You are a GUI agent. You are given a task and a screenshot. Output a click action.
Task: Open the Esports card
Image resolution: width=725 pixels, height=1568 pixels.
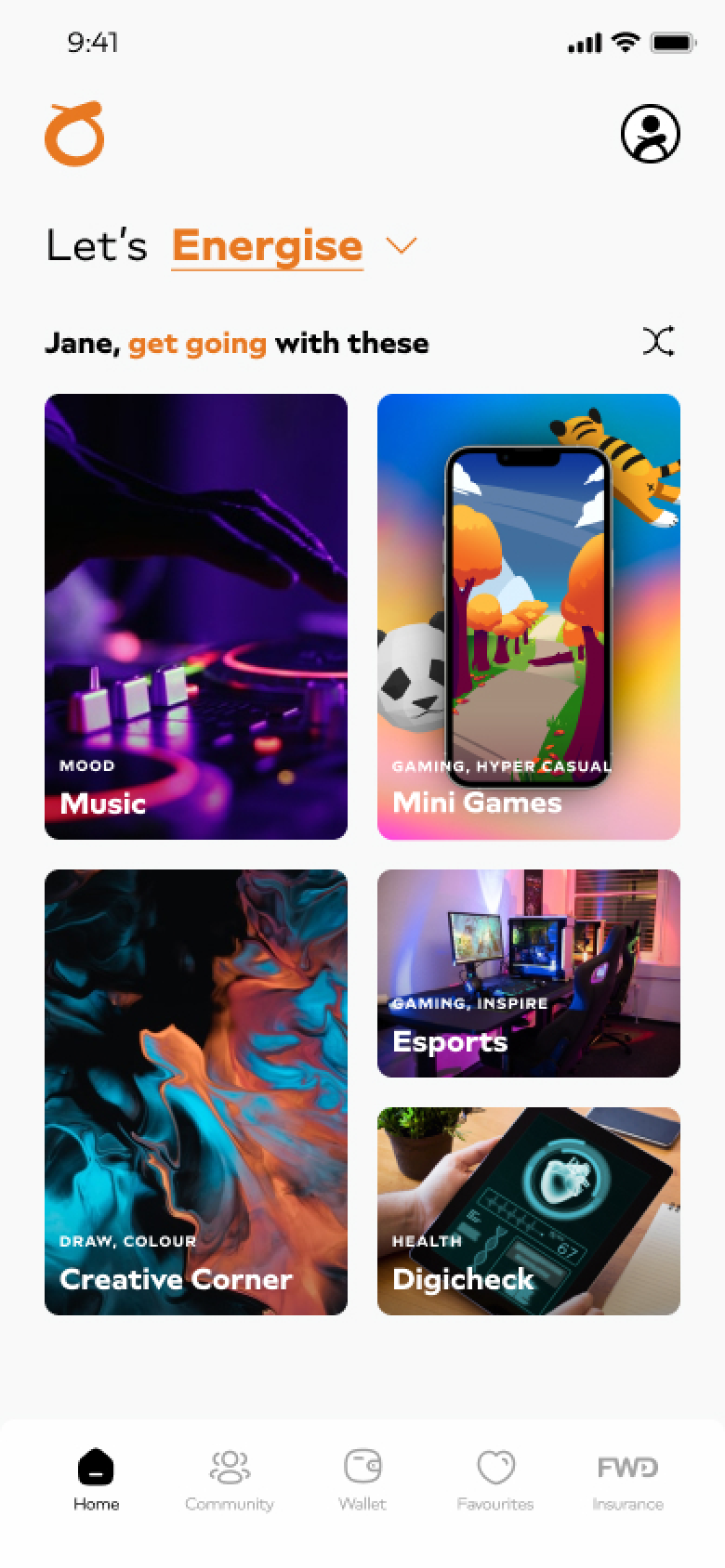(x=529, y=973)
